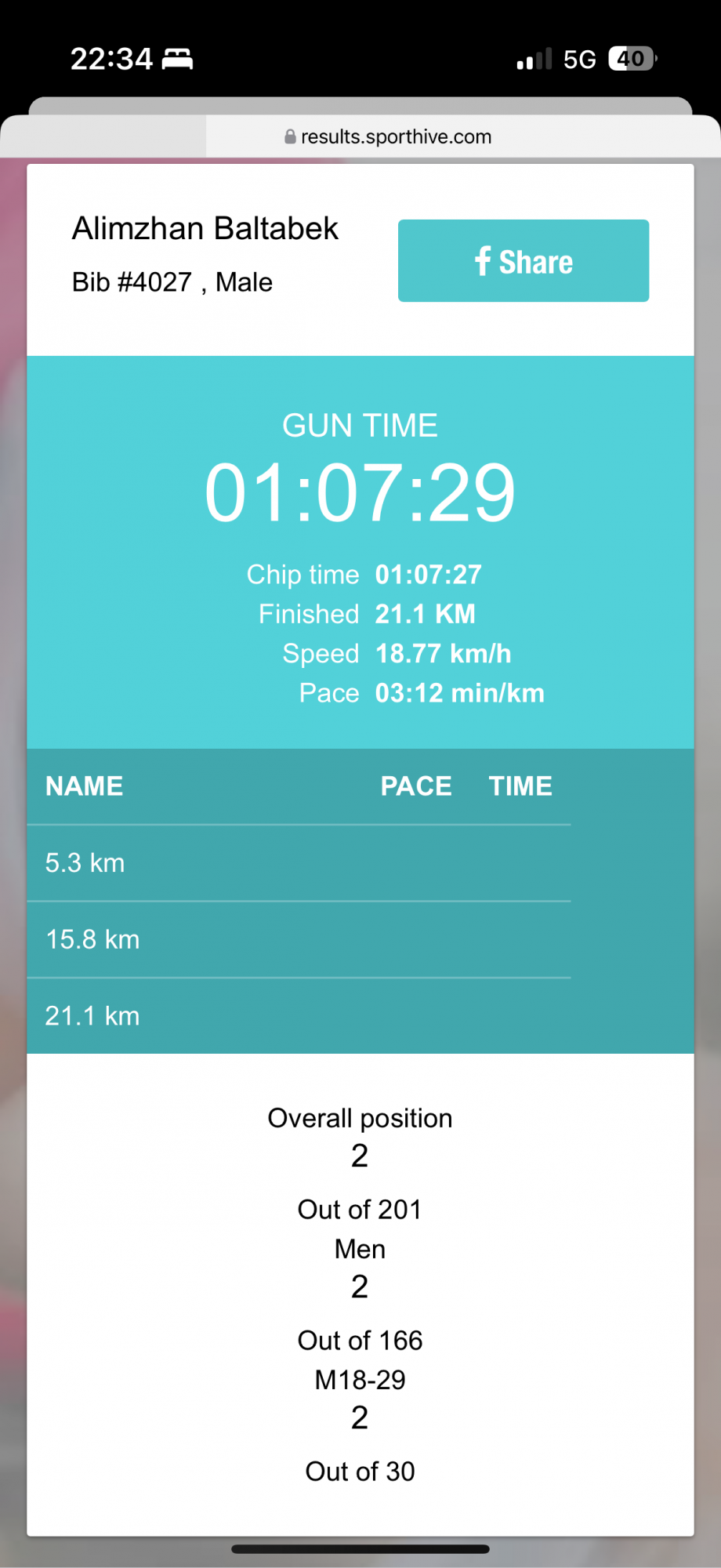The image size is (721, 1568).
Task: Tap the results.sporthive.com address bar
Action: 389,137
